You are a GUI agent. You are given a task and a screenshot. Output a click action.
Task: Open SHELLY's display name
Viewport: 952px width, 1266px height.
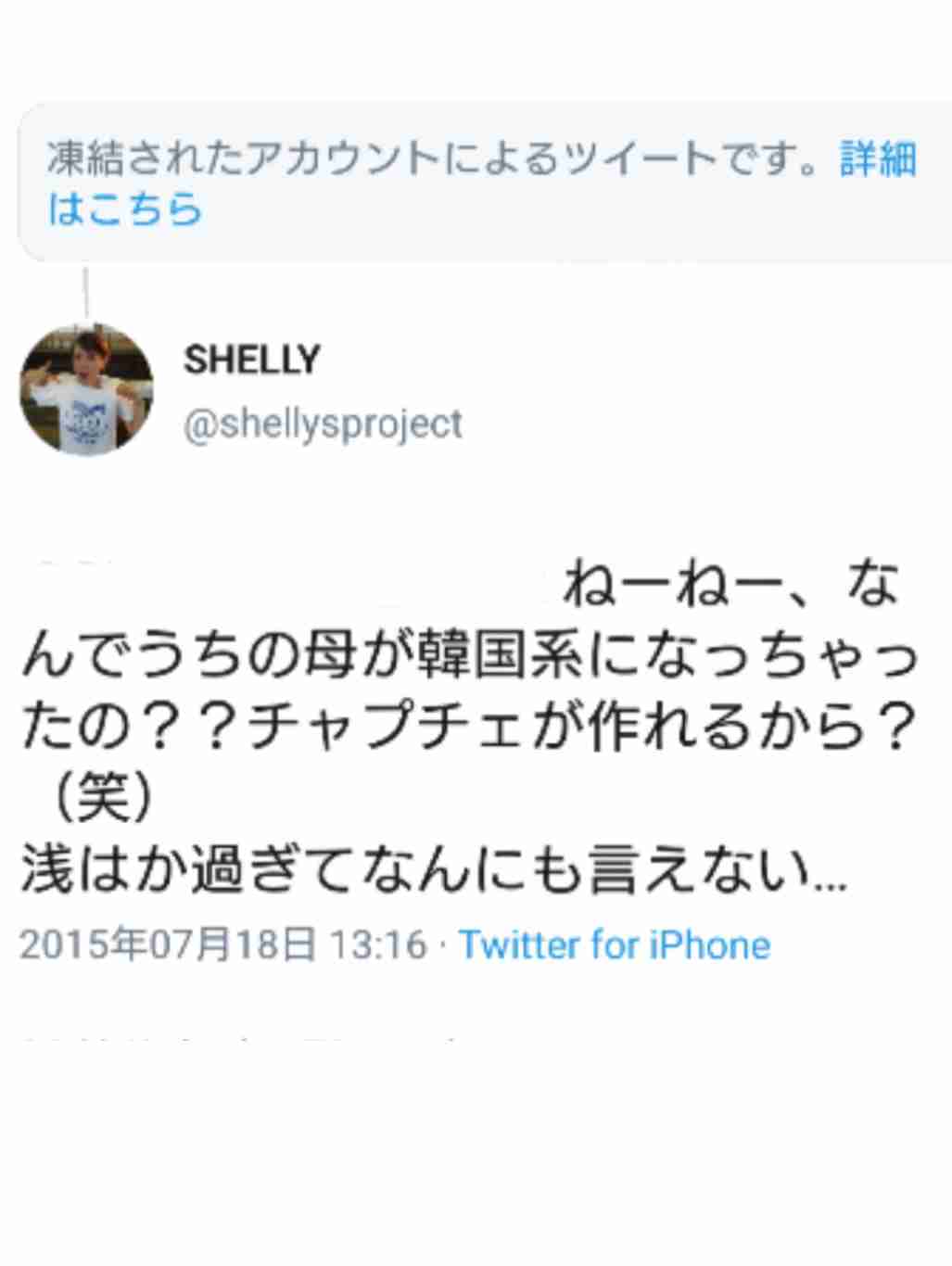click(x=251, y=359)
